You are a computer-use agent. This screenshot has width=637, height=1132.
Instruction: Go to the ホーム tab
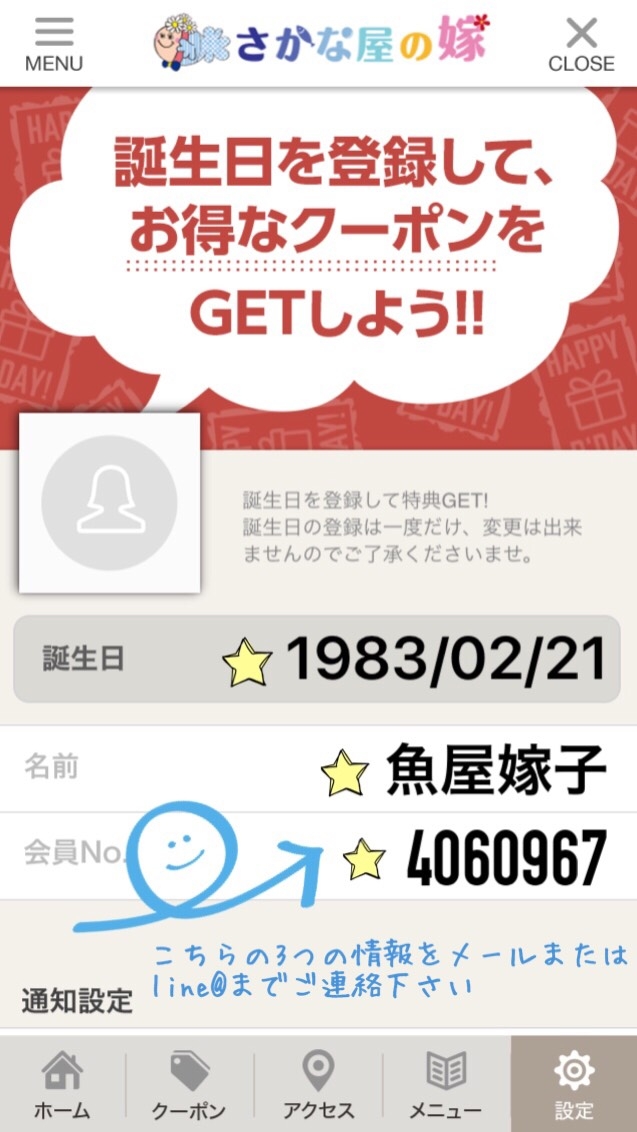pyautogui.click(x=62, y=1084)
